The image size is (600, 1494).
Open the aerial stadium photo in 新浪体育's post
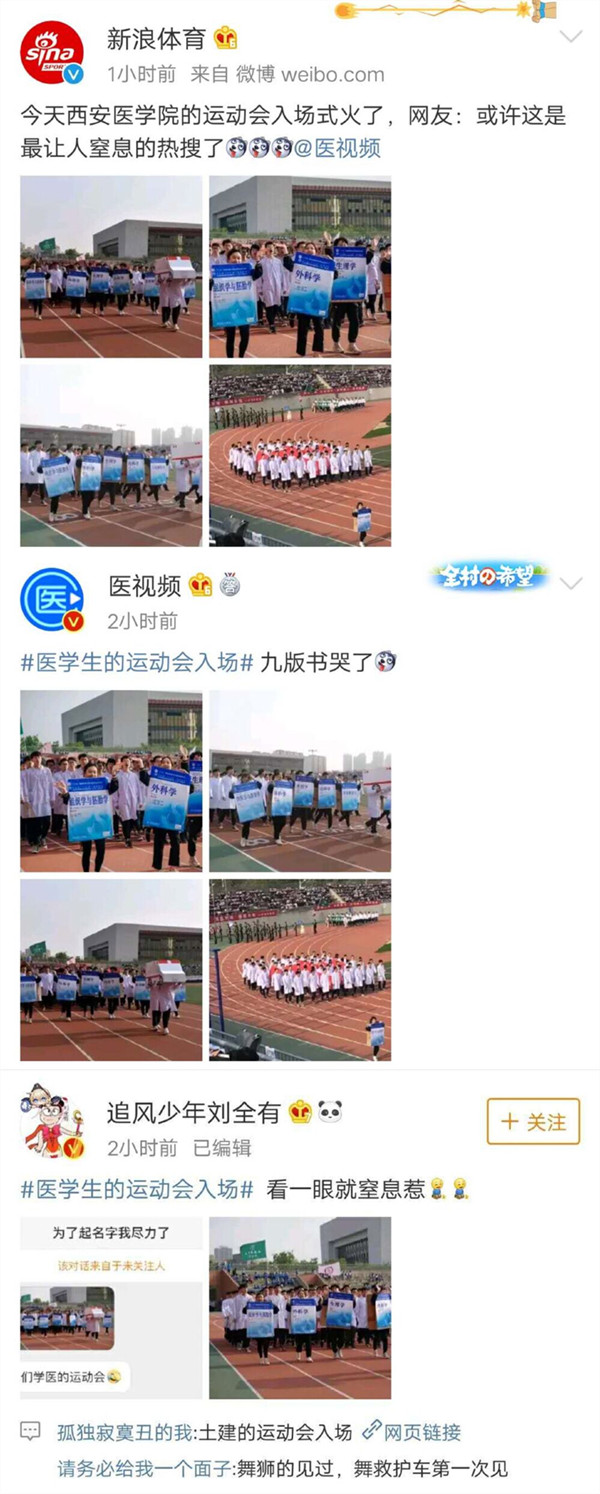(x=300, y=456)
